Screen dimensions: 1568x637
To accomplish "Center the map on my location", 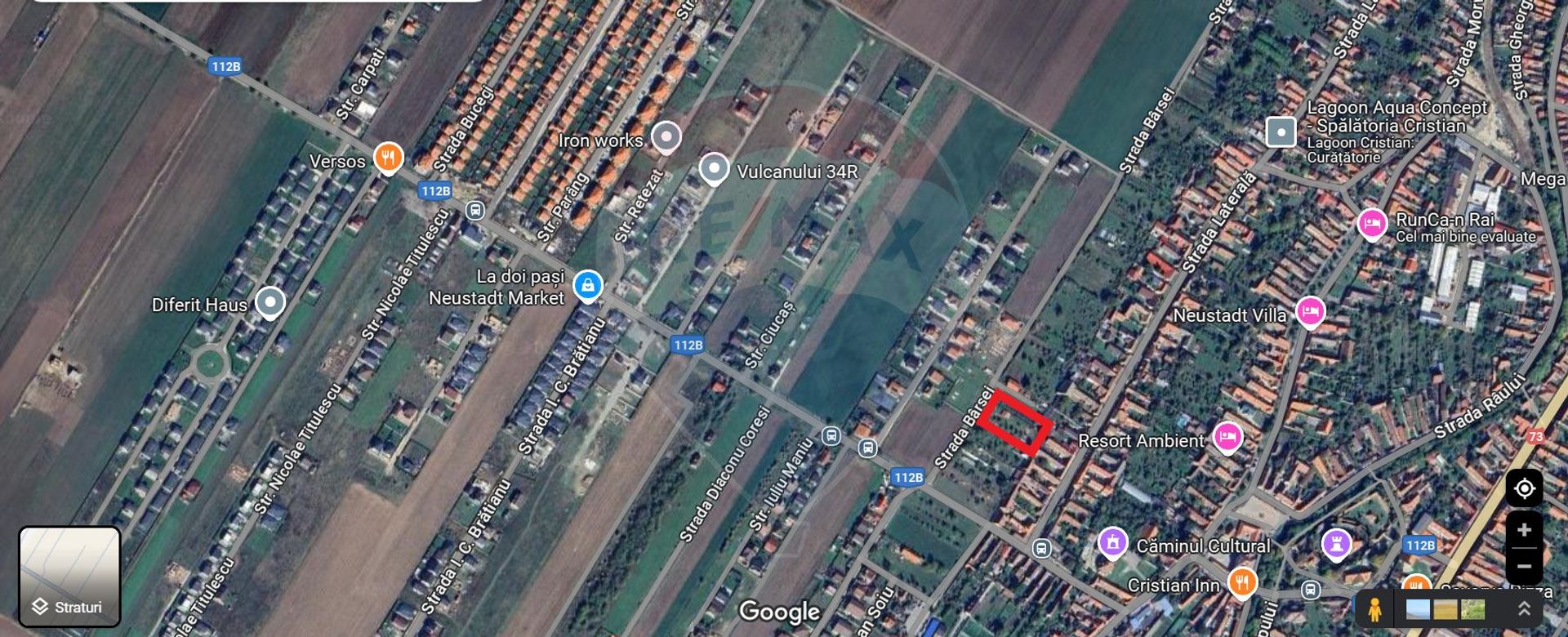I will [x=1524, y=488].
